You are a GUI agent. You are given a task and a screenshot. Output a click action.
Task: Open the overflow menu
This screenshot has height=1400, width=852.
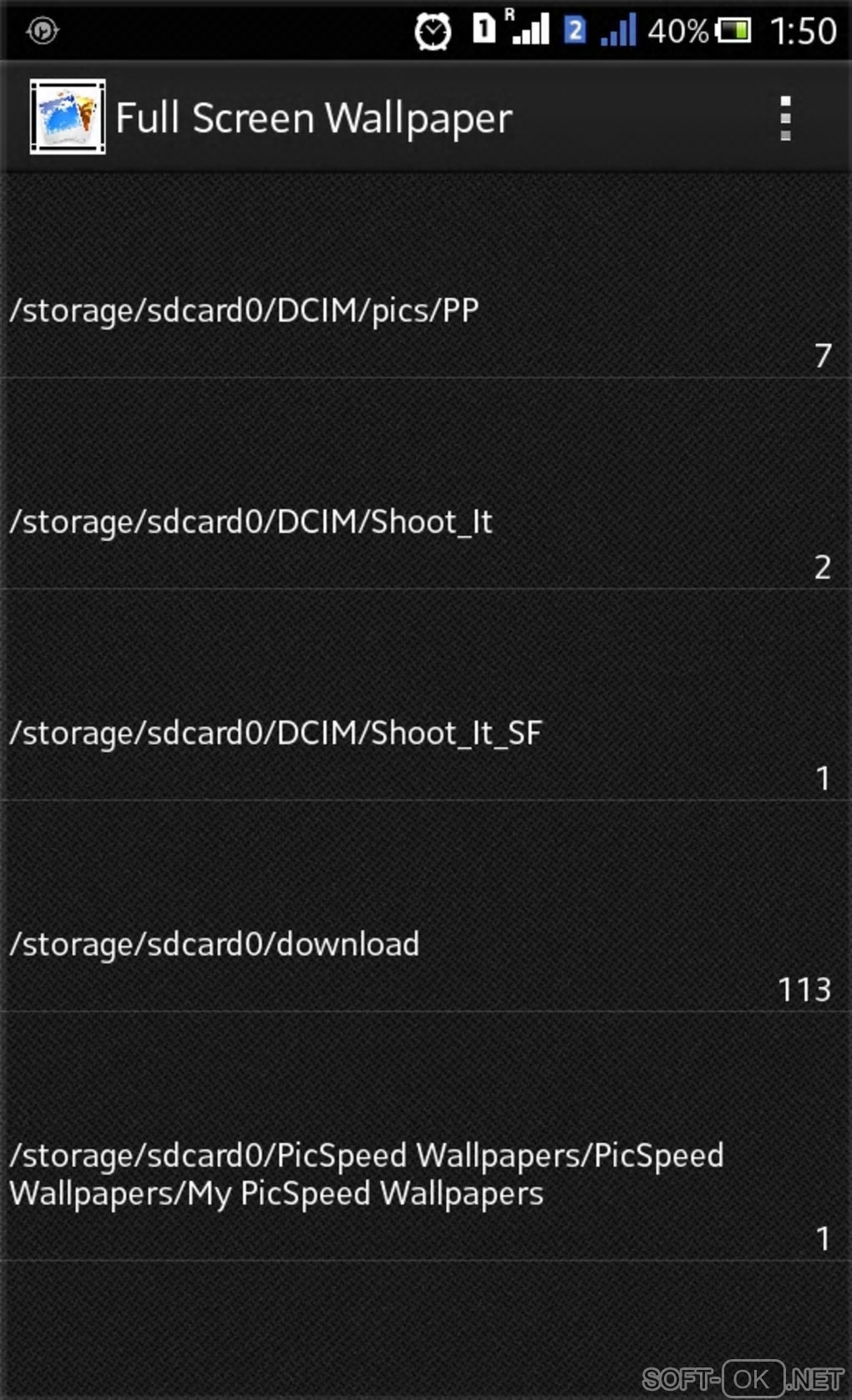pos(784,118)
